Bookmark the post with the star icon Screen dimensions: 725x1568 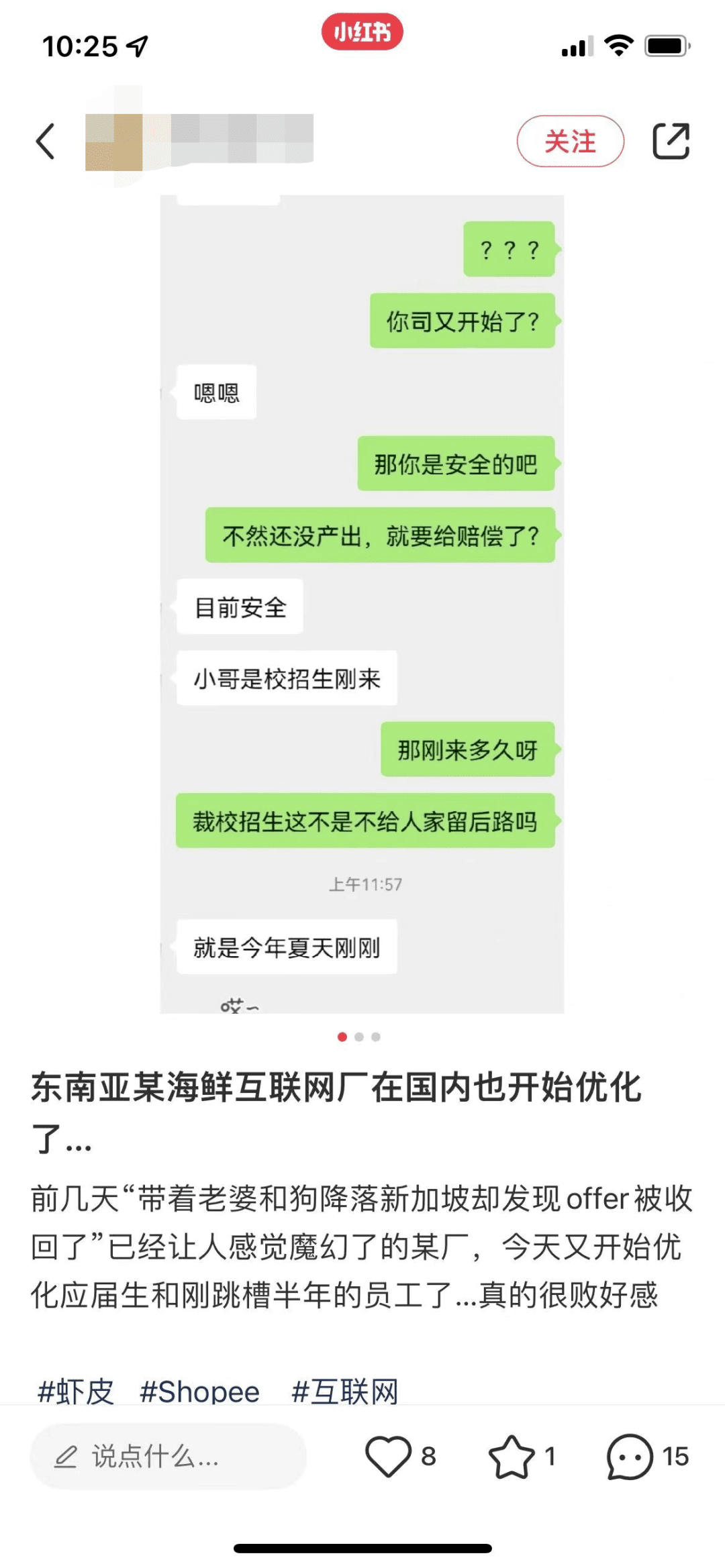pos(512,1457)
